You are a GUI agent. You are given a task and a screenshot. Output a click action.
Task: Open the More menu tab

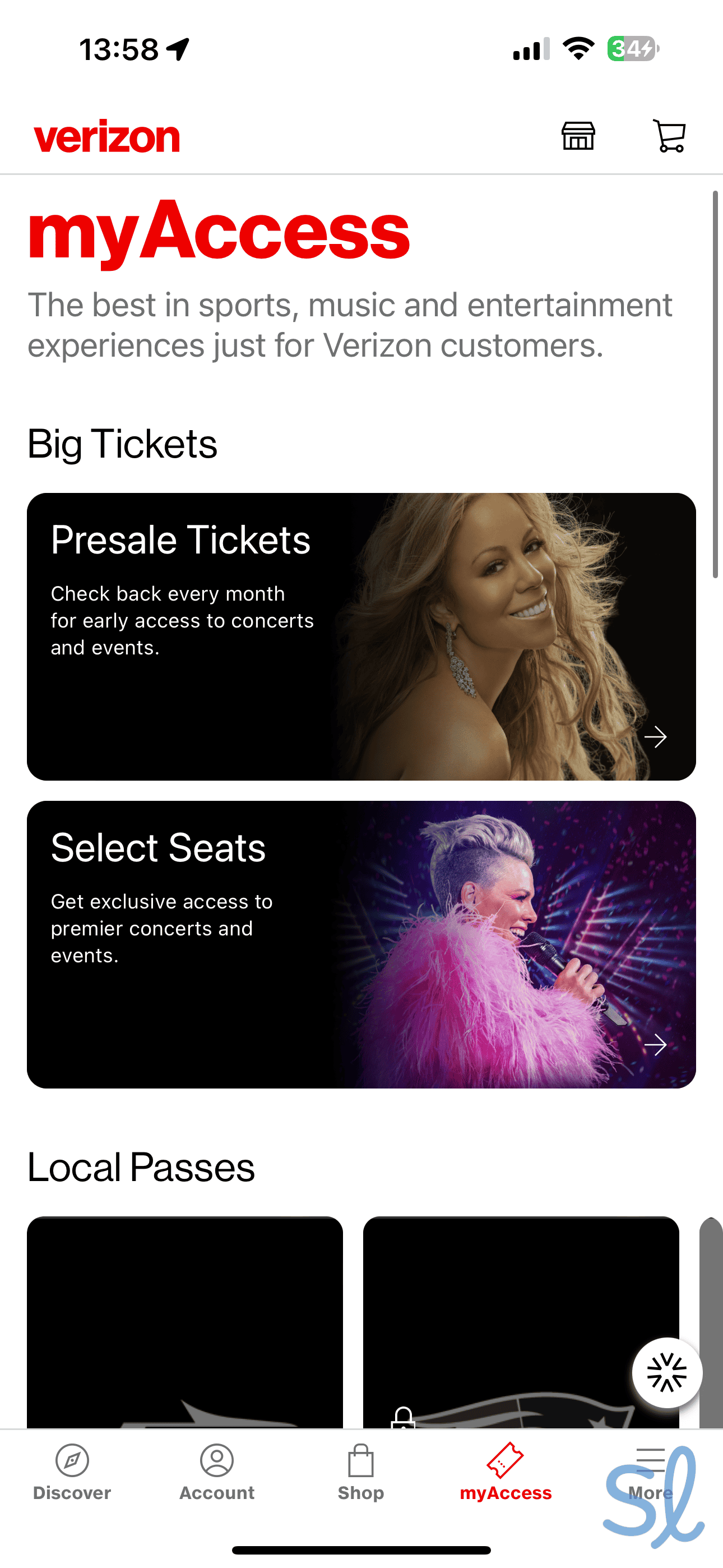pos(650,1472)
